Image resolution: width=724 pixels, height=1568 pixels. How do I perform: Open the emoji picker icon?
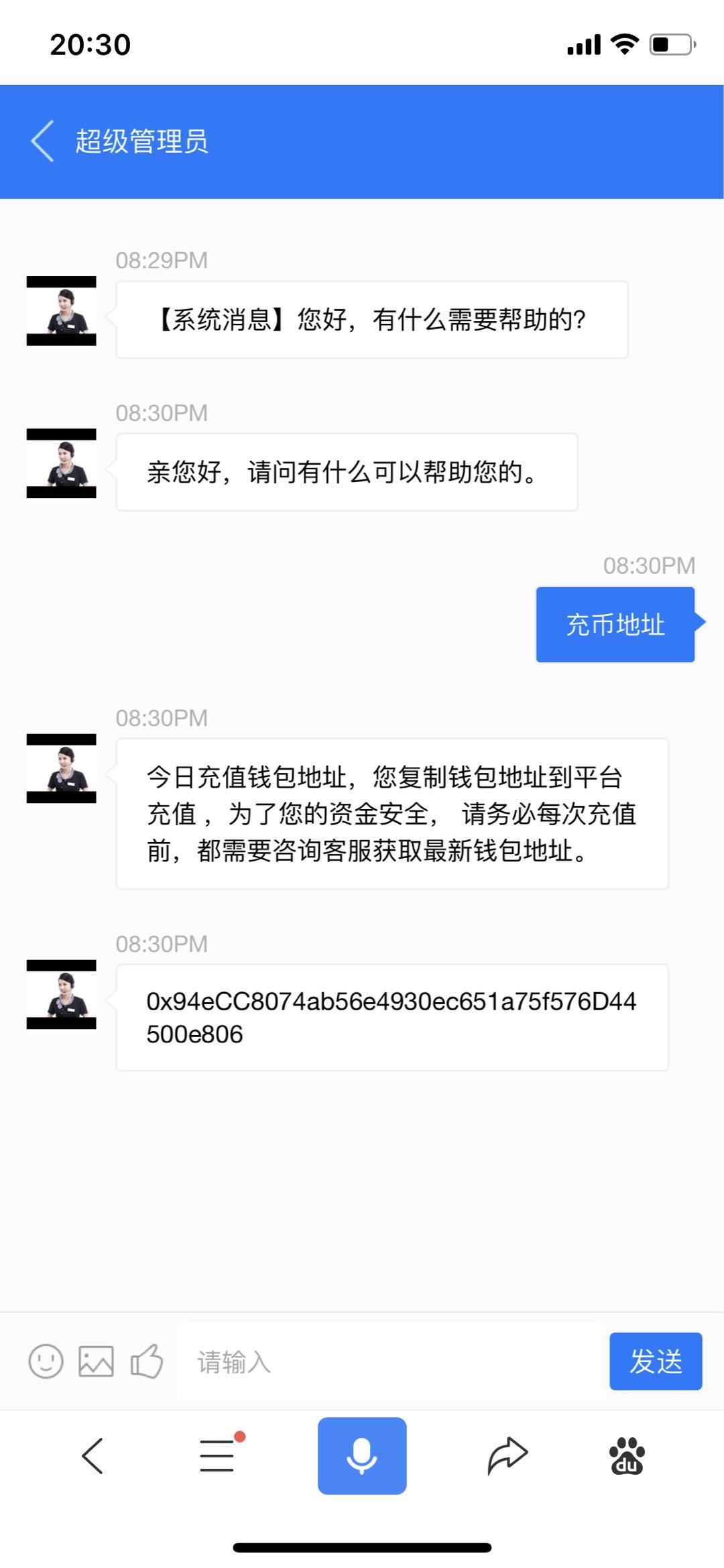coord(45,1361)
